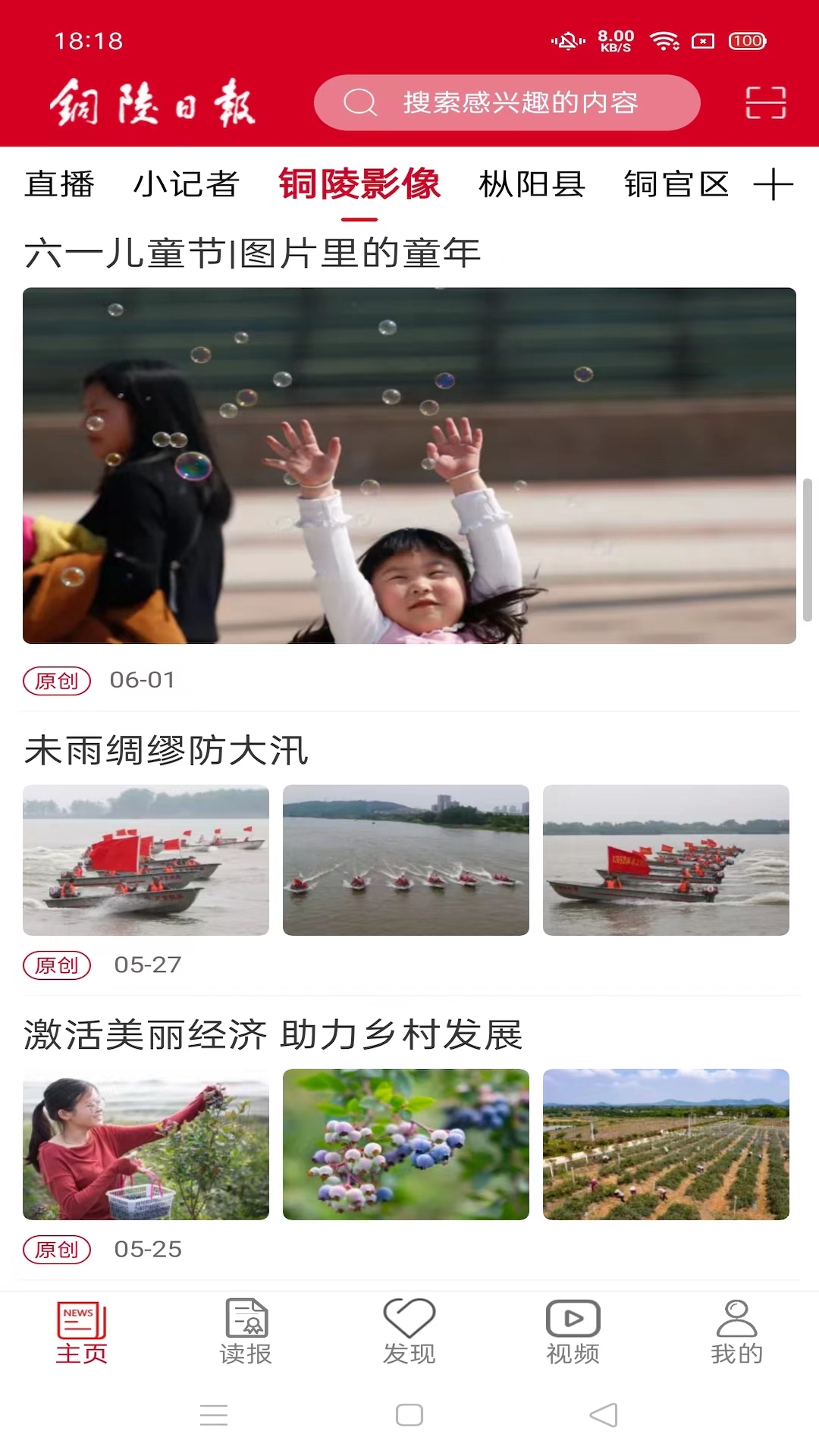Open the search box for interesting content
819x1456 pixels.
point(507,102)
